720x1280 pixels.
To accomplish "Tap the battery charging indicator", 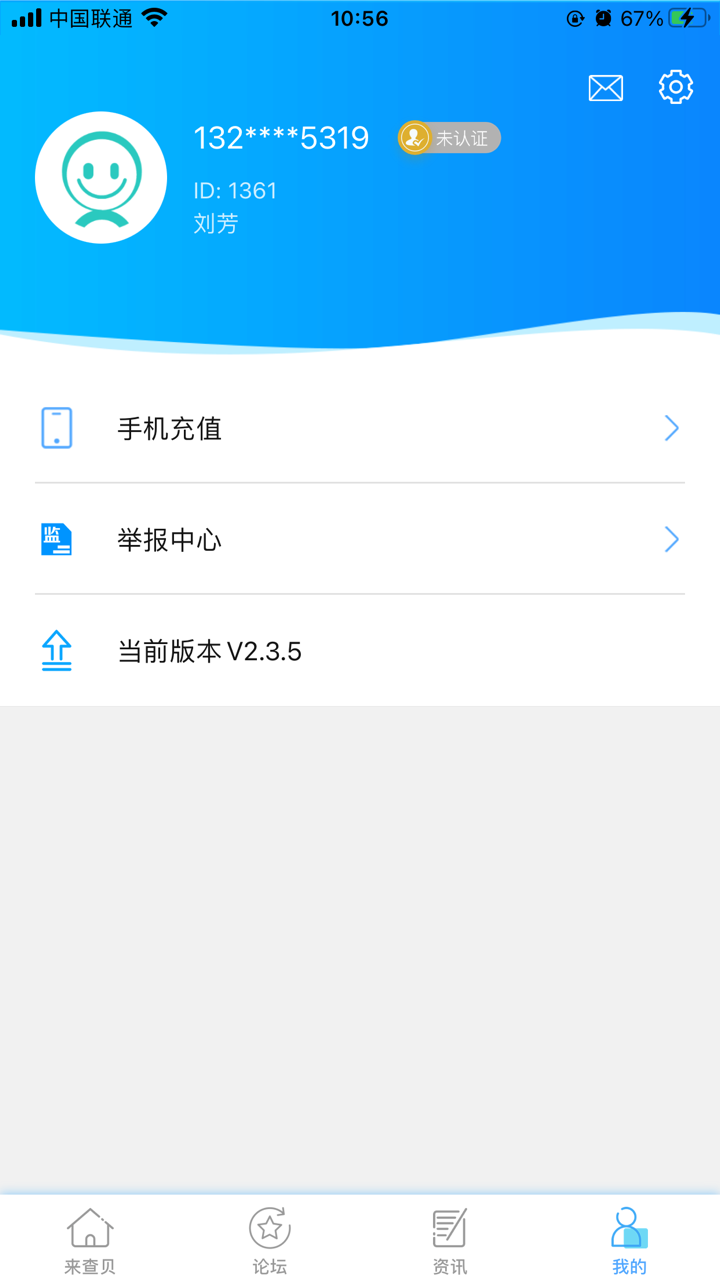I will tap(688, 16).
